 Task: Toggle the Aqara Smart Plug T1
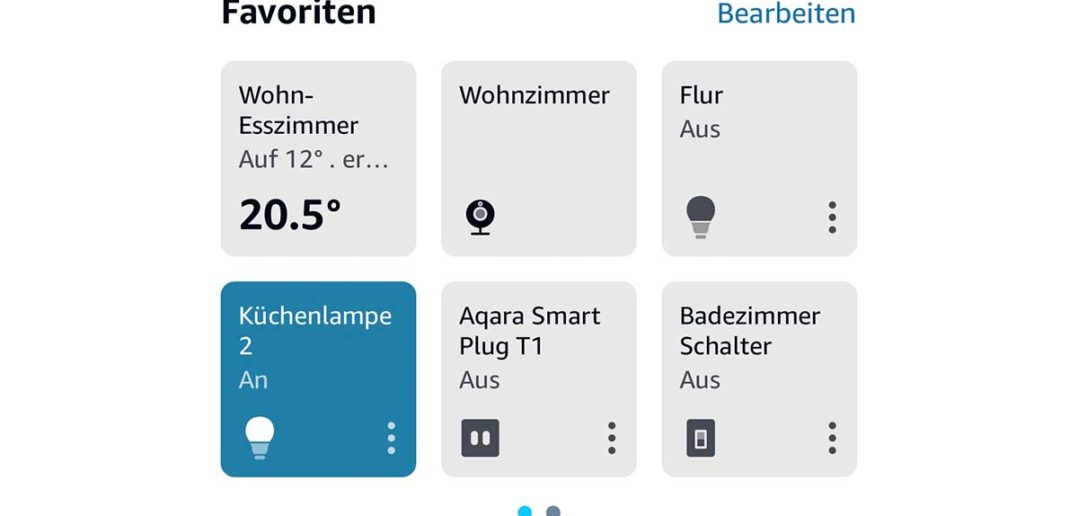480,438
